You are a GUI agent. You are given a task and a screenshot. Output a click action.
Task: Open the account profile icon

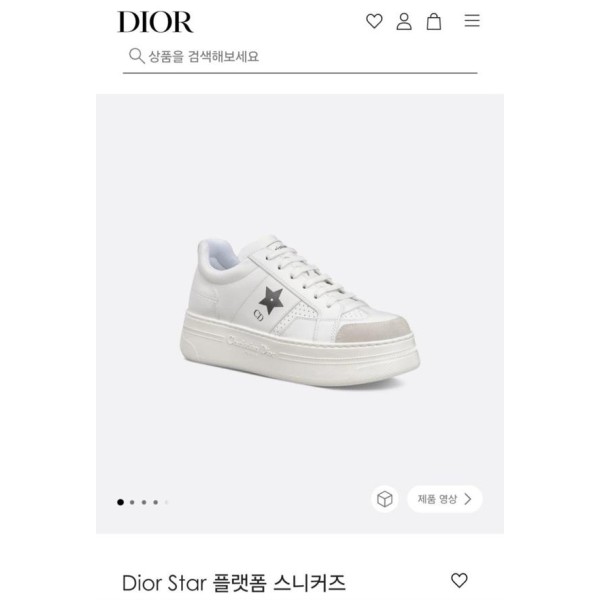[404, 21]
